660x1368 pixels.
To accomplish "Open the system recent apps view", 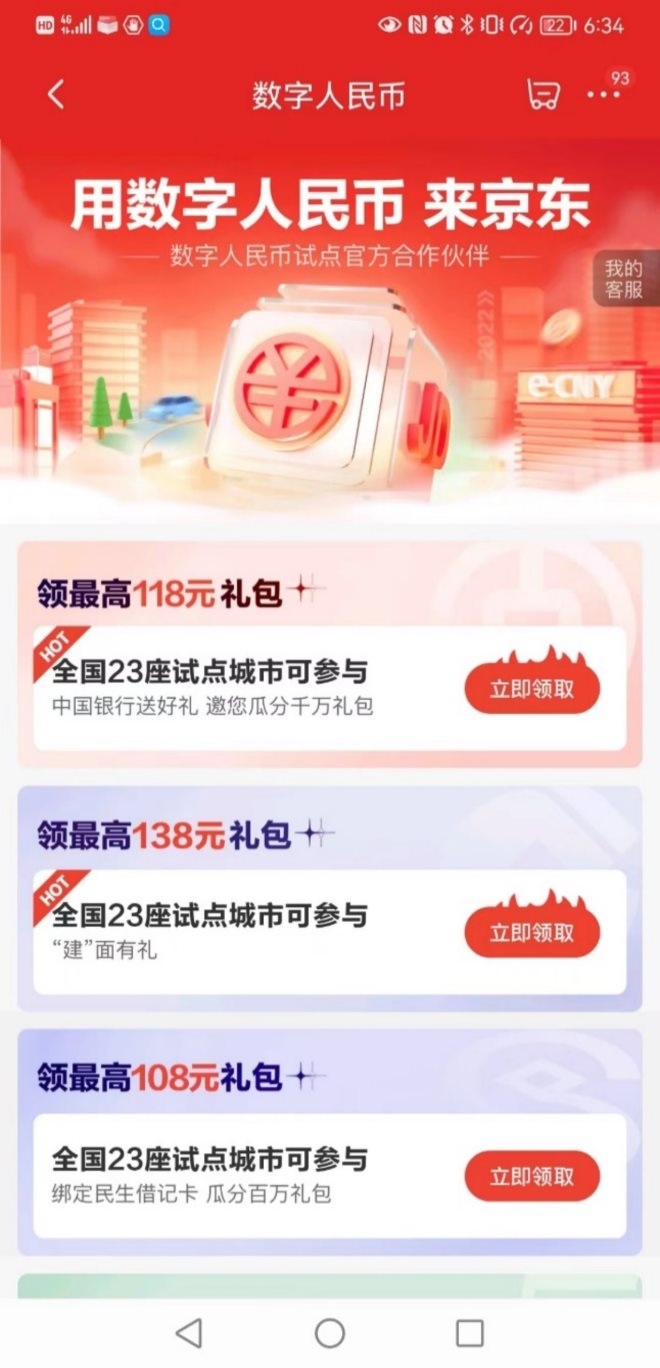I will pyautogui.click(x=469, y=1333).
